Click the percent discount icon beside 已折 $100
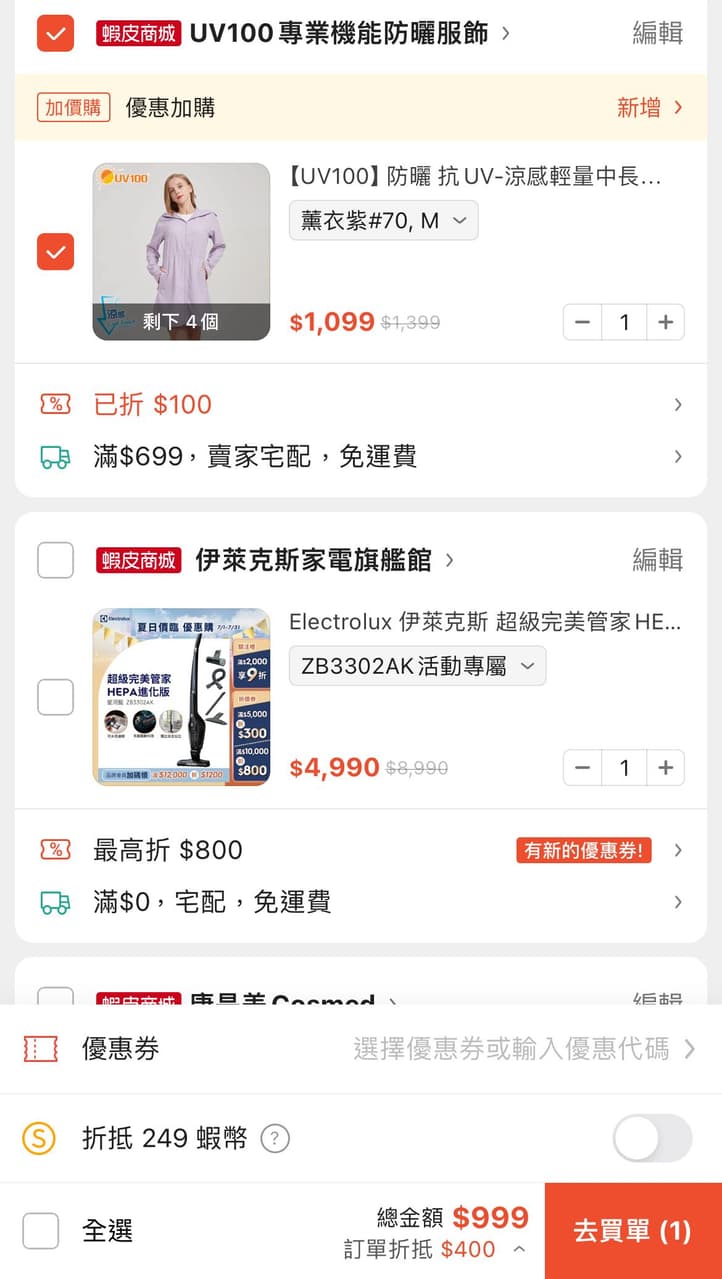This screenshot has height=1279, width=722. point(39,404)
